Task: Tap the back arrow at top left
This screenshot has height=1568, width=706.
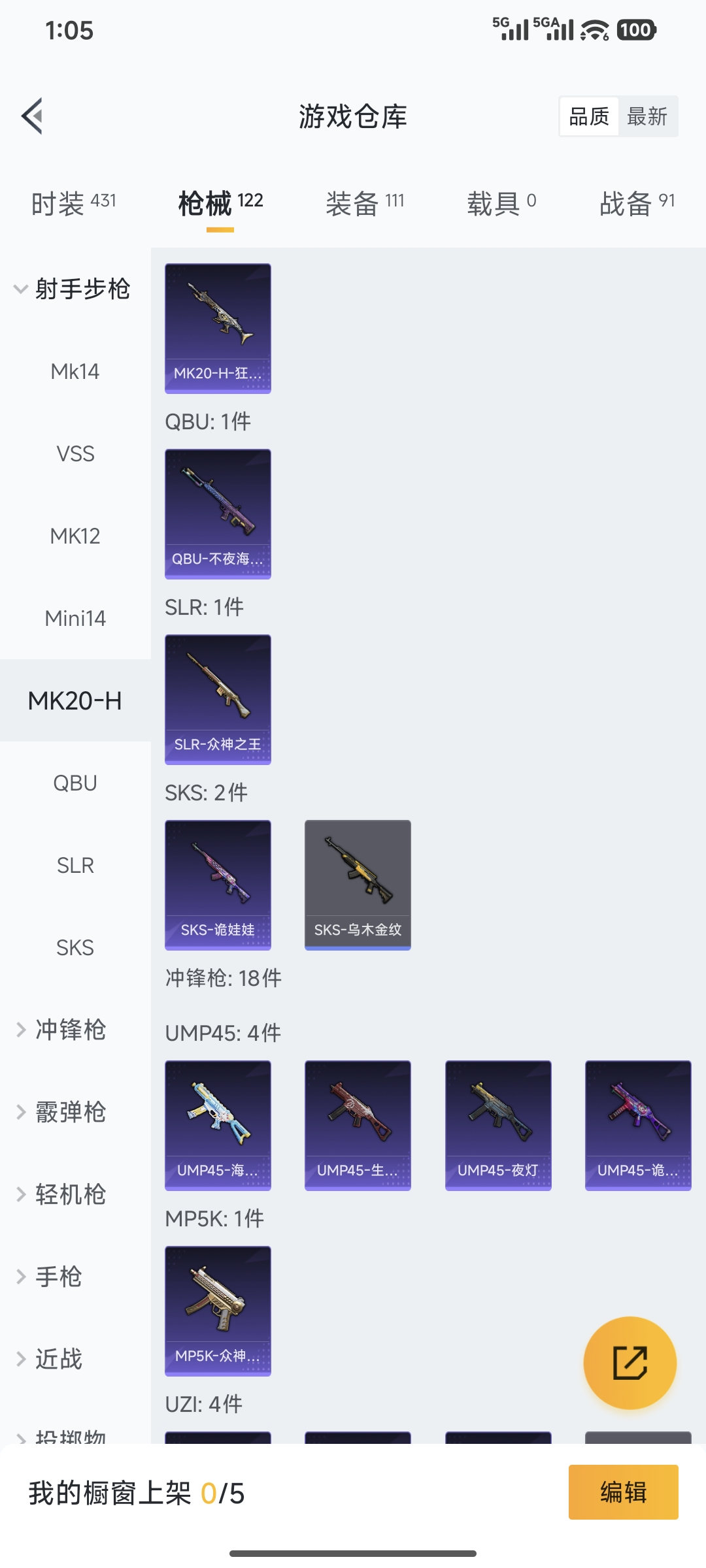Action: click(31, 116)
